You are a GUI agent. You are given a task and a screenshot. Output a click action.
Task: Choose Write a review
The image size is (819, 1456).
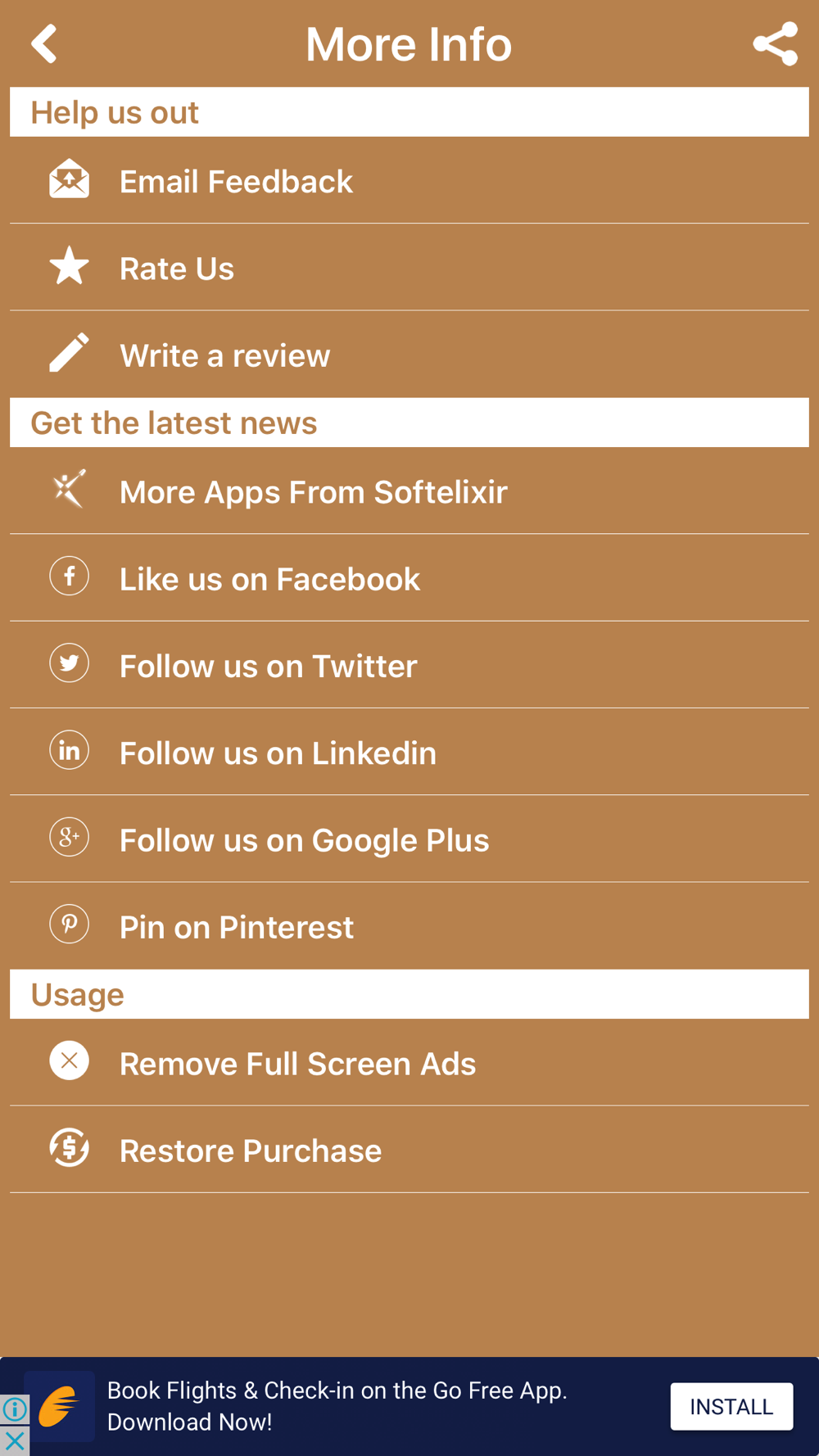click(x=409, y=355)
